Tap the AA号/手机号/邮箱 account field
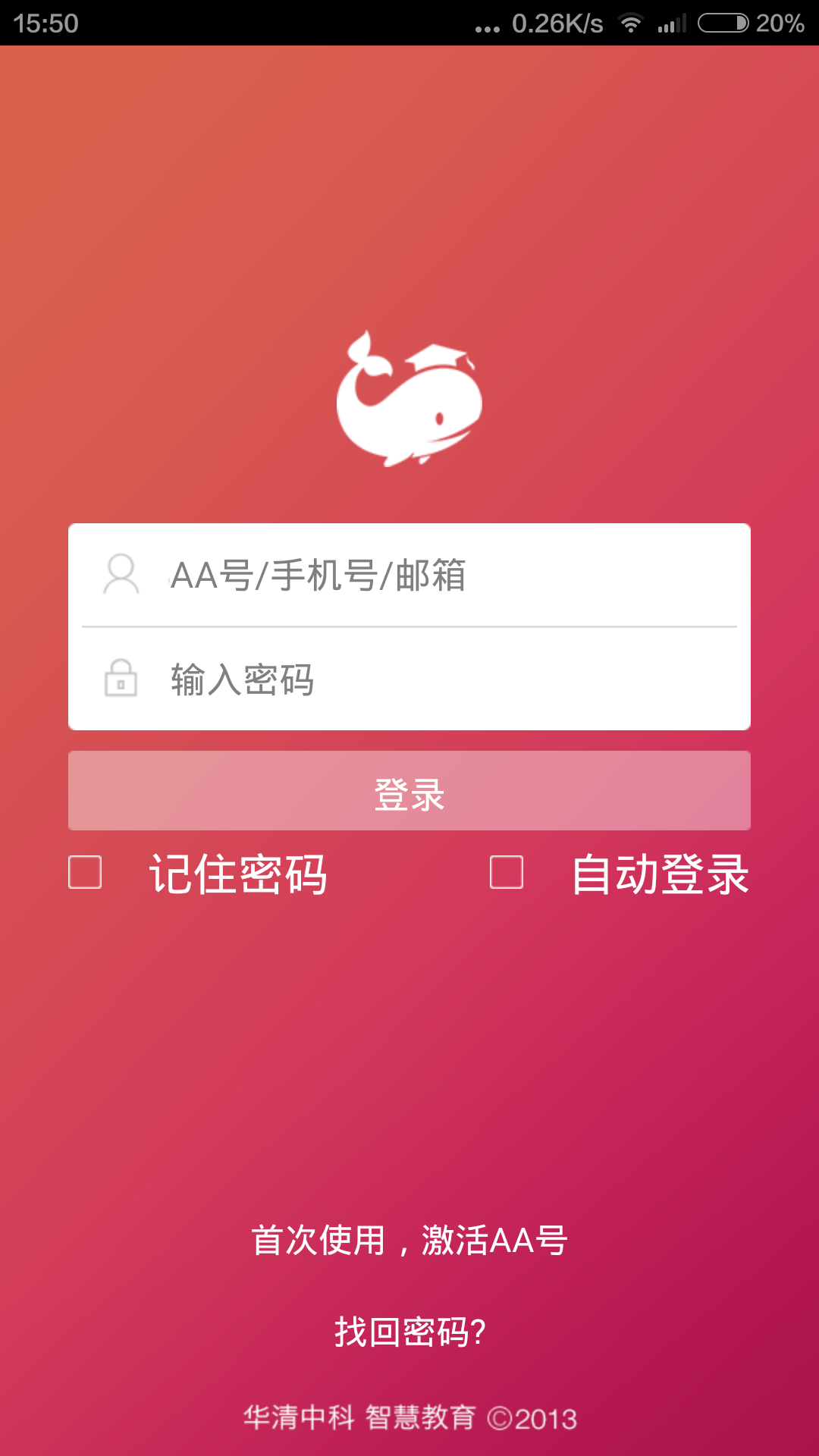 click(x=447, y=575)
